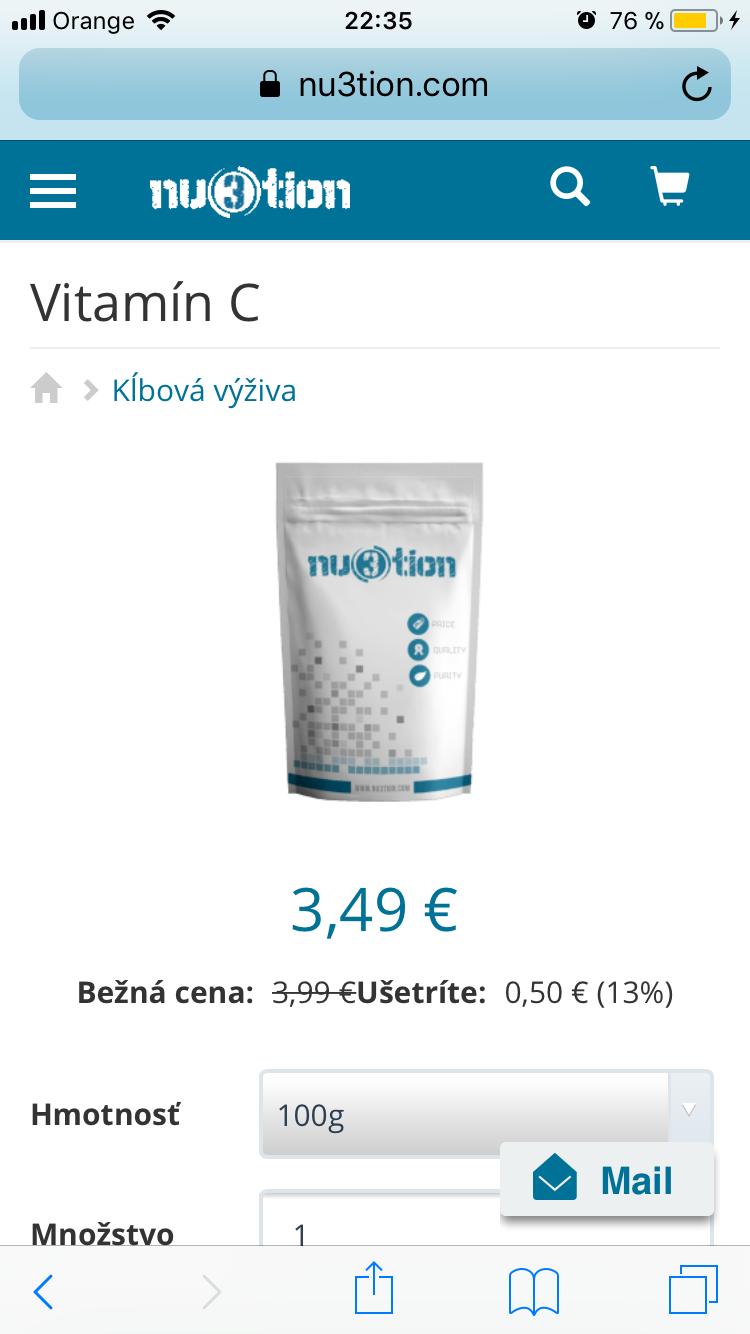View the shopping cart
The width and height of the screenshot is (750, 1334).
pyautogui.click(x=670, y=187)
